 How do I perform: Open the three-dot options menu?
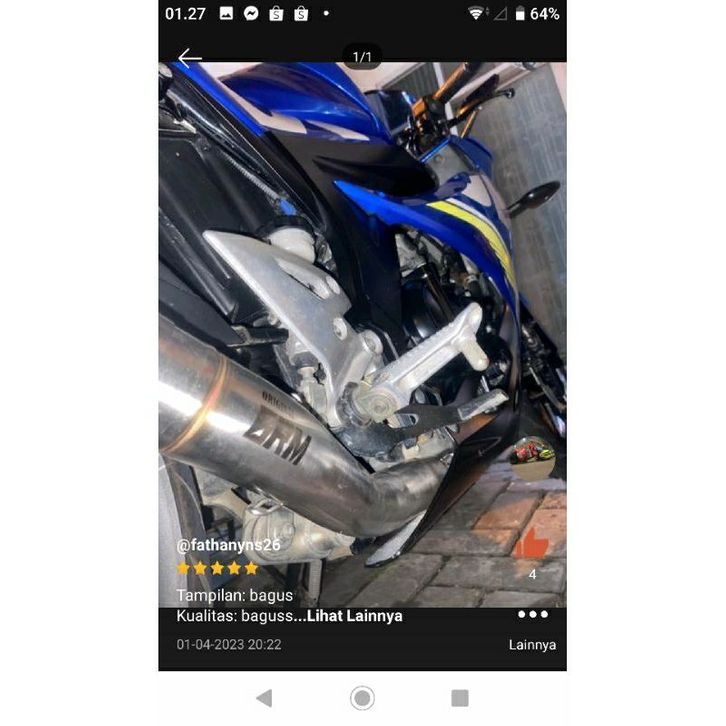[532, 615]
